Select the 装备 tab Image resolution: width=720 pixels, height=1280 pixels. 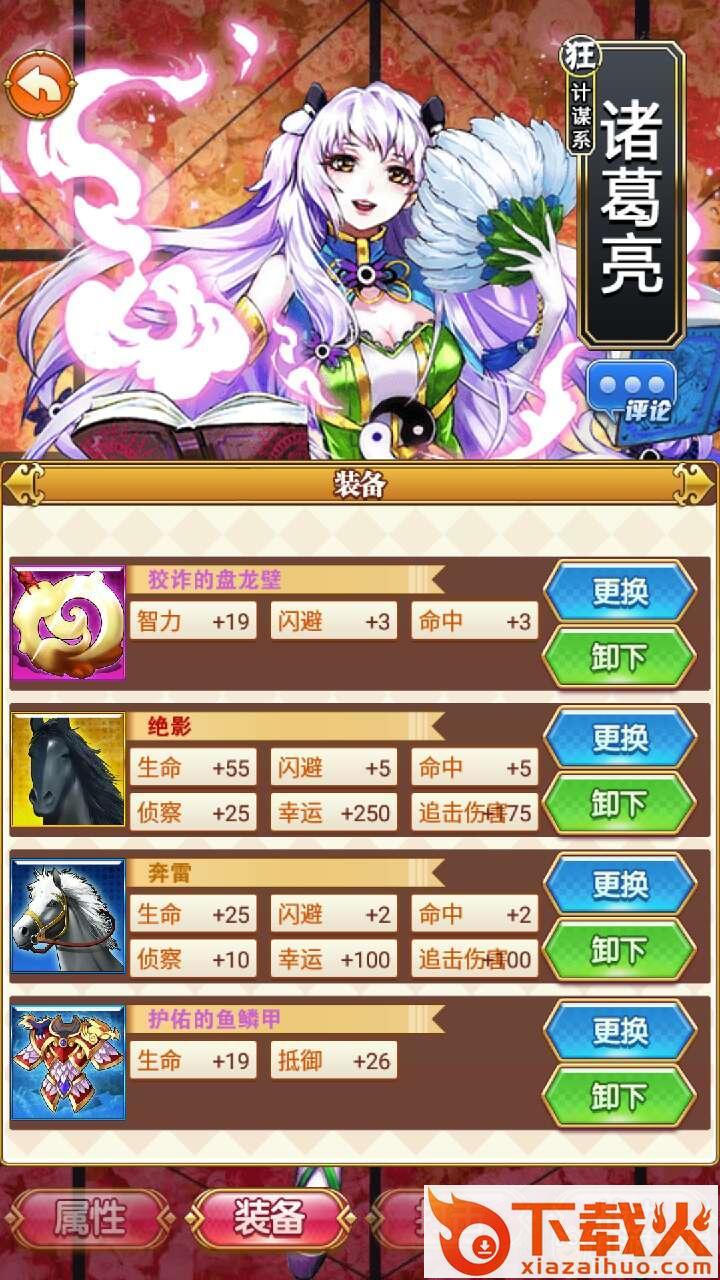[268, 1219]
